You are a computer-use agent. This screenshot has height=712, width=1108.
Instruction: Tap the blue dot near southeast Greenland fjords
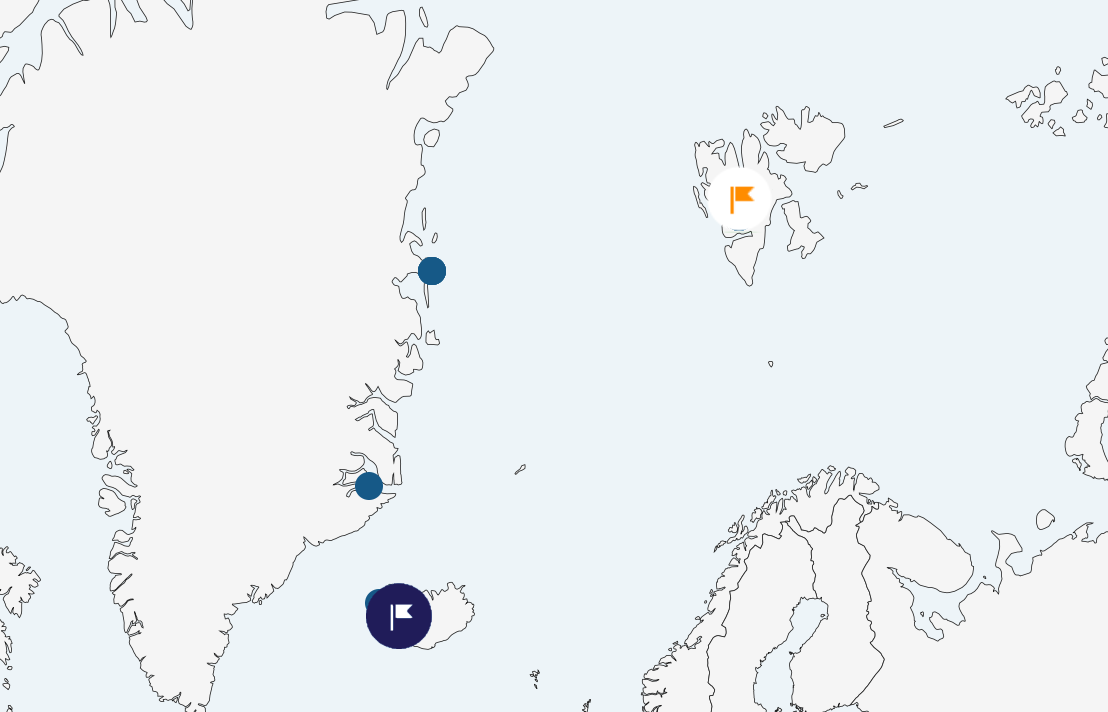369,486
